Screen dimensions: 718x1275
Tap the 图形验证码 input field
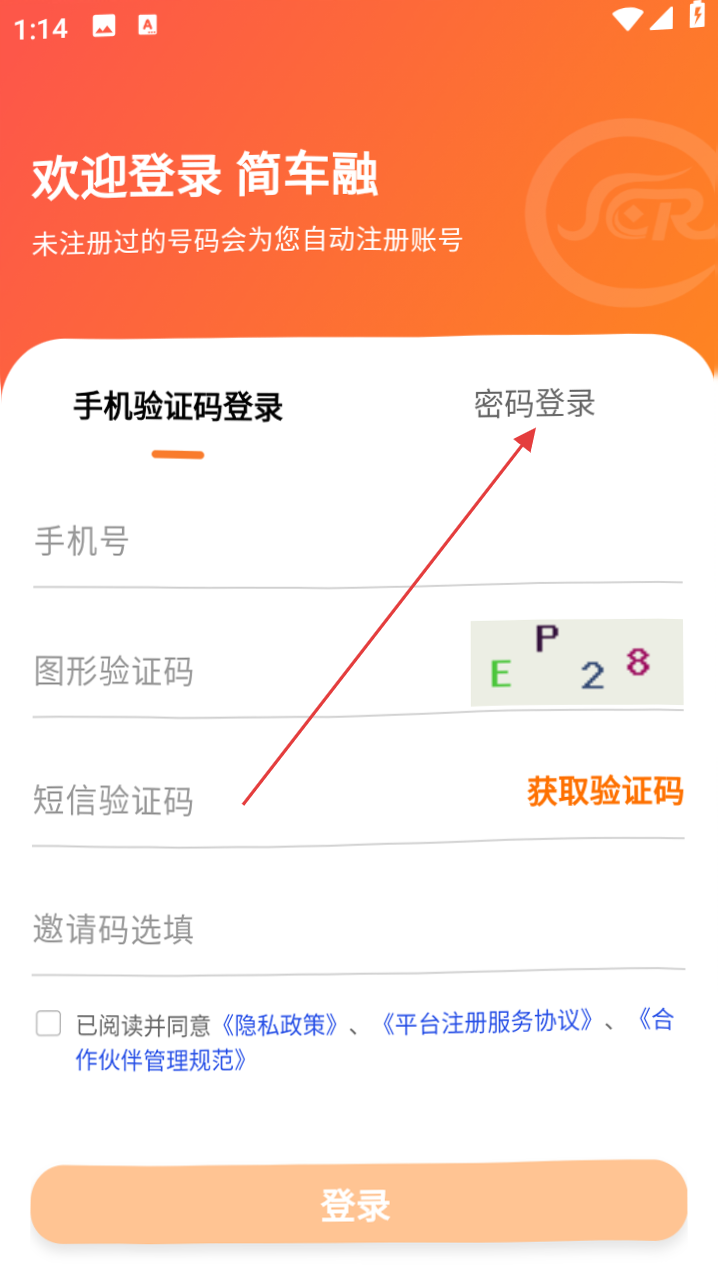pyautogui.click(x=240, y=672)
